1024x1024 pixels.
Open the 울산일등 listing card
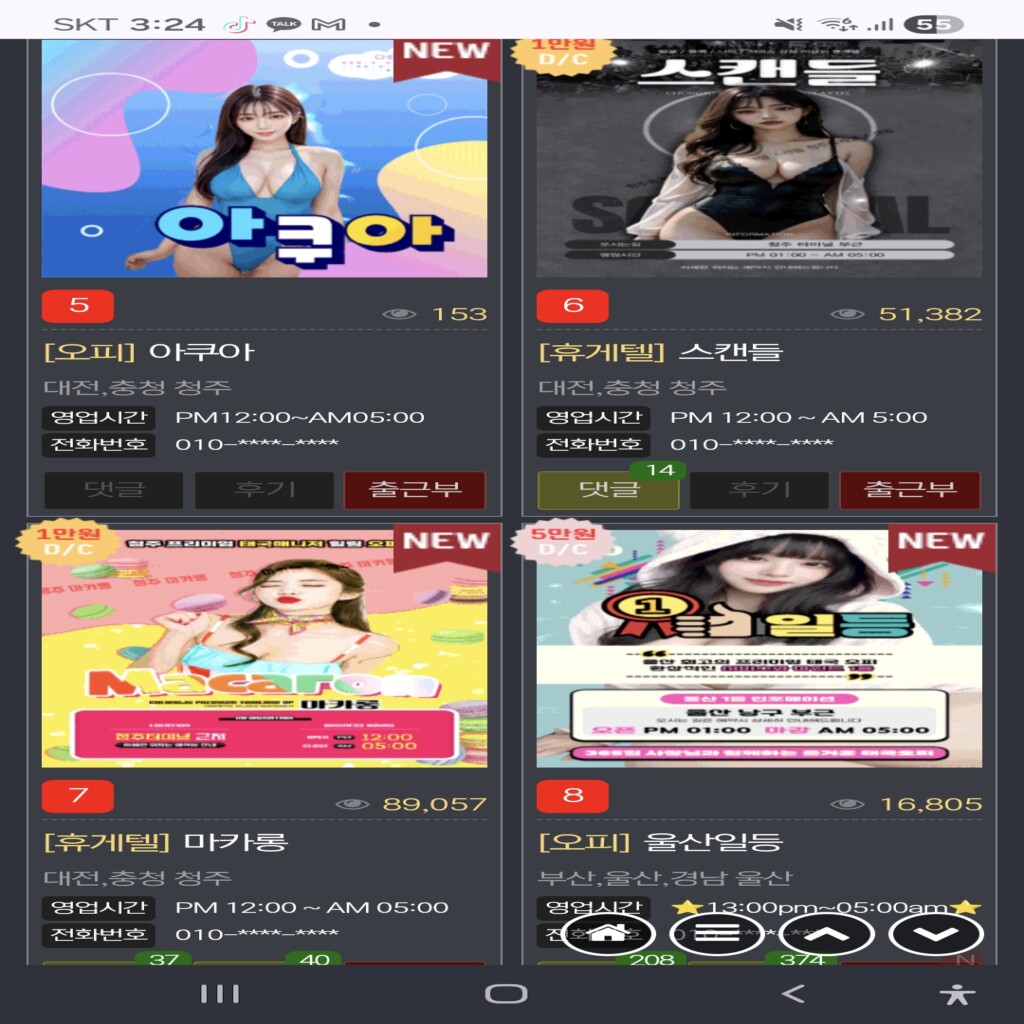(x=759, y=648)
